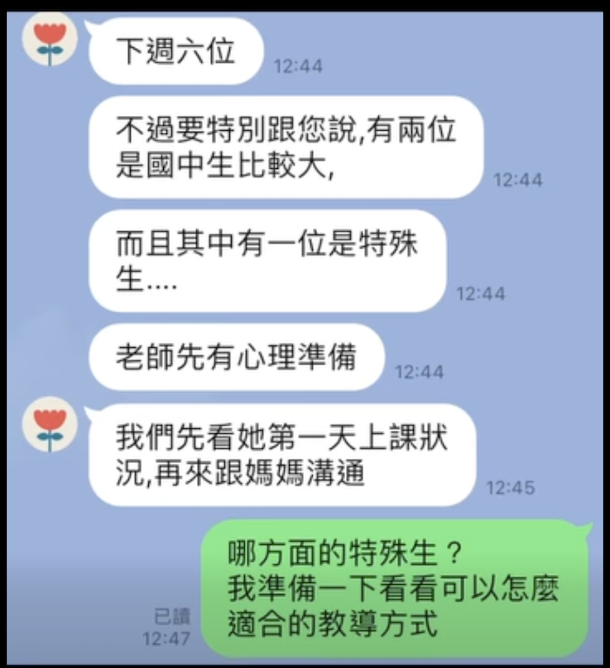Open sender's avatar beside 我們先看她第一天上課狀況 message
Image resolution: width=610 pixels, height=668 pixels.
click(x=49, y=426)
